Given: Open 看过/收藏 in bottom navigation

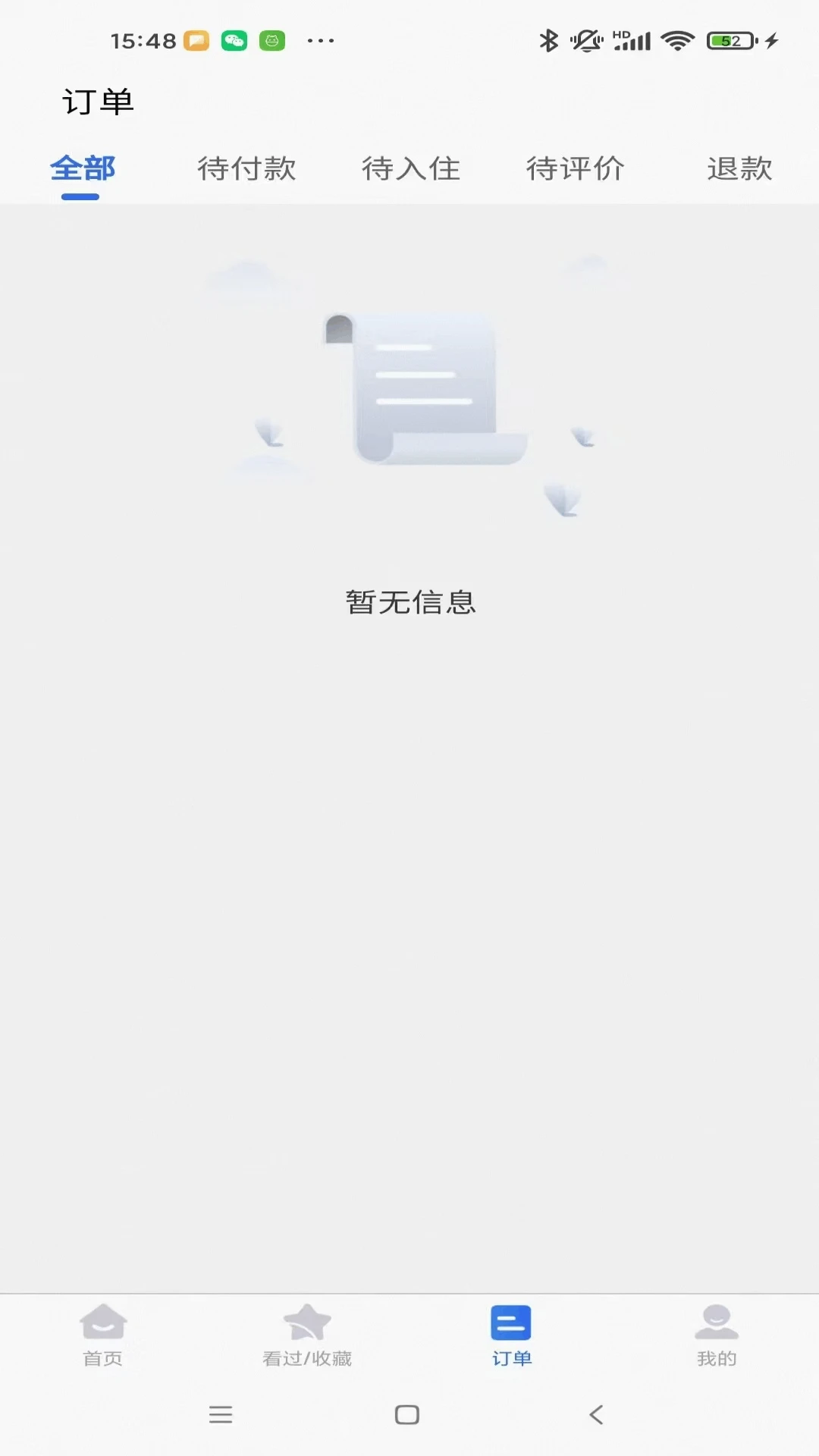Looking at the screenshot, I should pyautogui.click(x=307, y=1336).
